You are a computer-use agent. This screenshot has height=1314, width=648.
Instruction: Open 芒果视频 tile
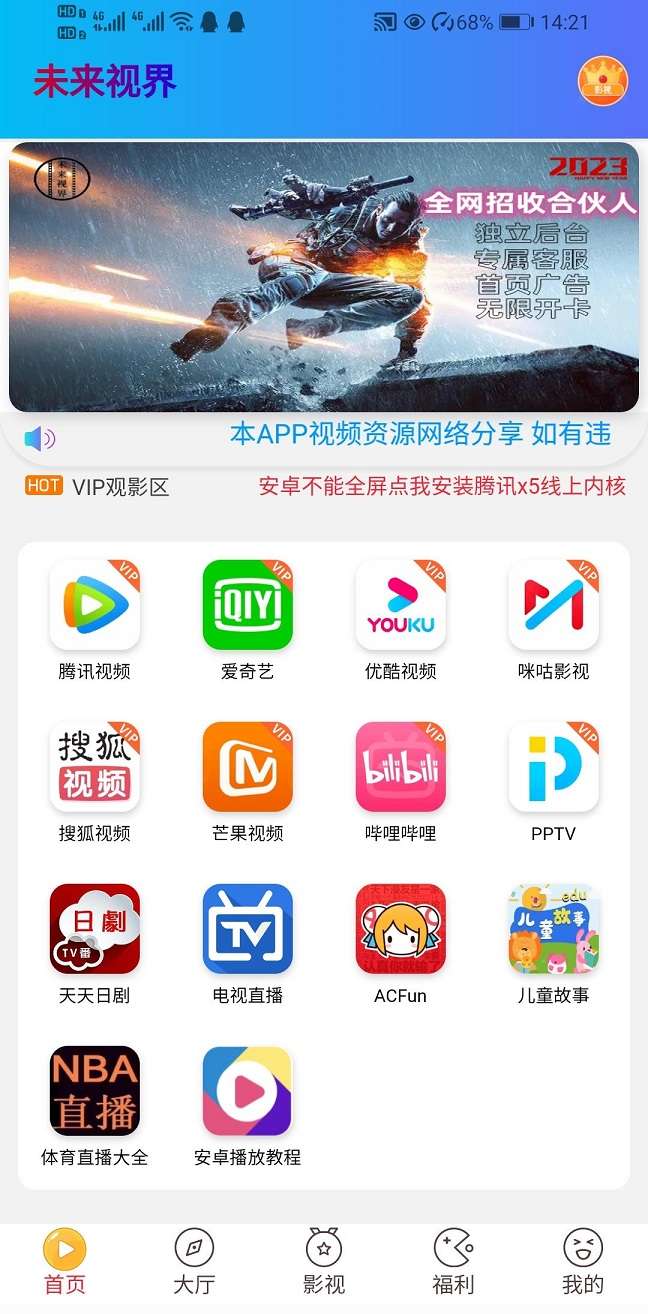(248, 767)
